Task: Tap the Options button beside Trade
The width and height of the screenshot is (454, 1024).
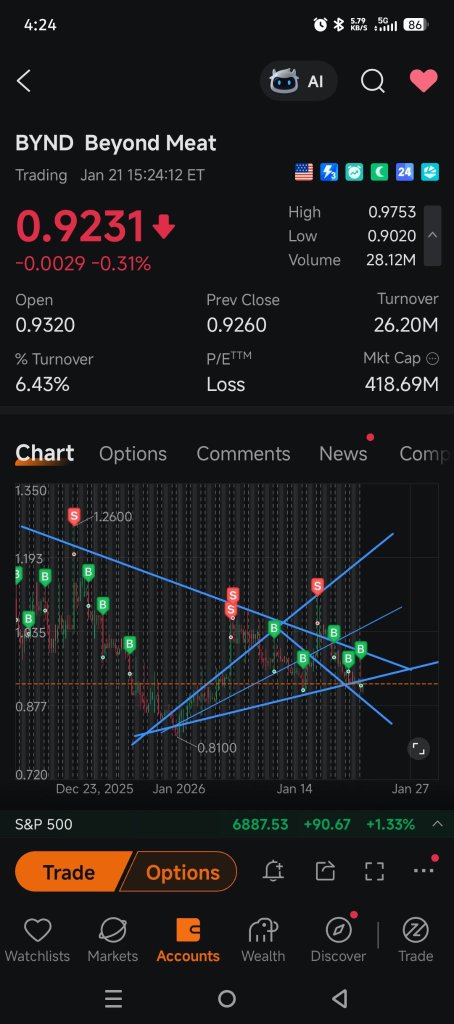Action: coord(182,872)
